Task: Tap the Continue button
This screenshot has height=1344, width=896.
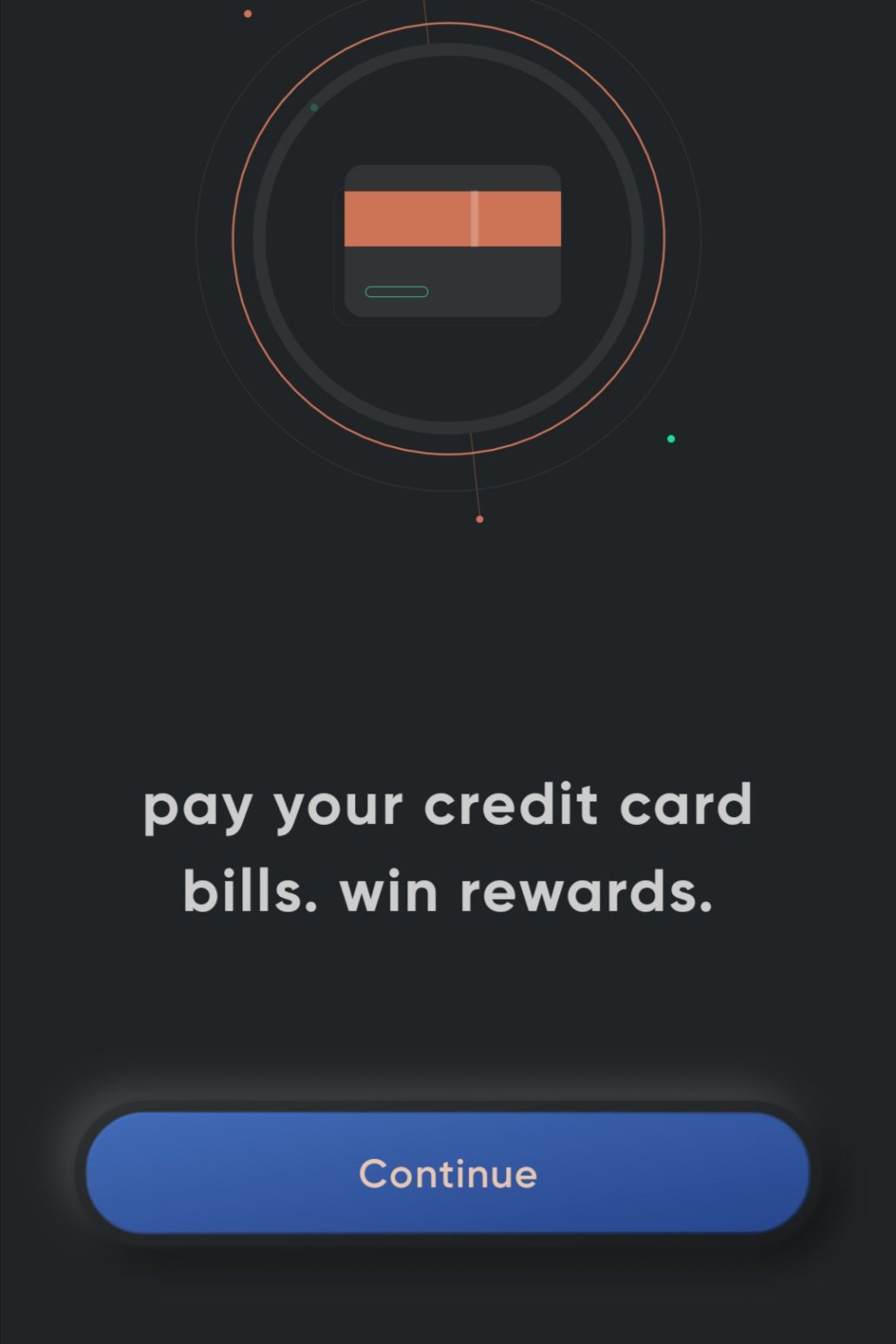Action: 447,1172
